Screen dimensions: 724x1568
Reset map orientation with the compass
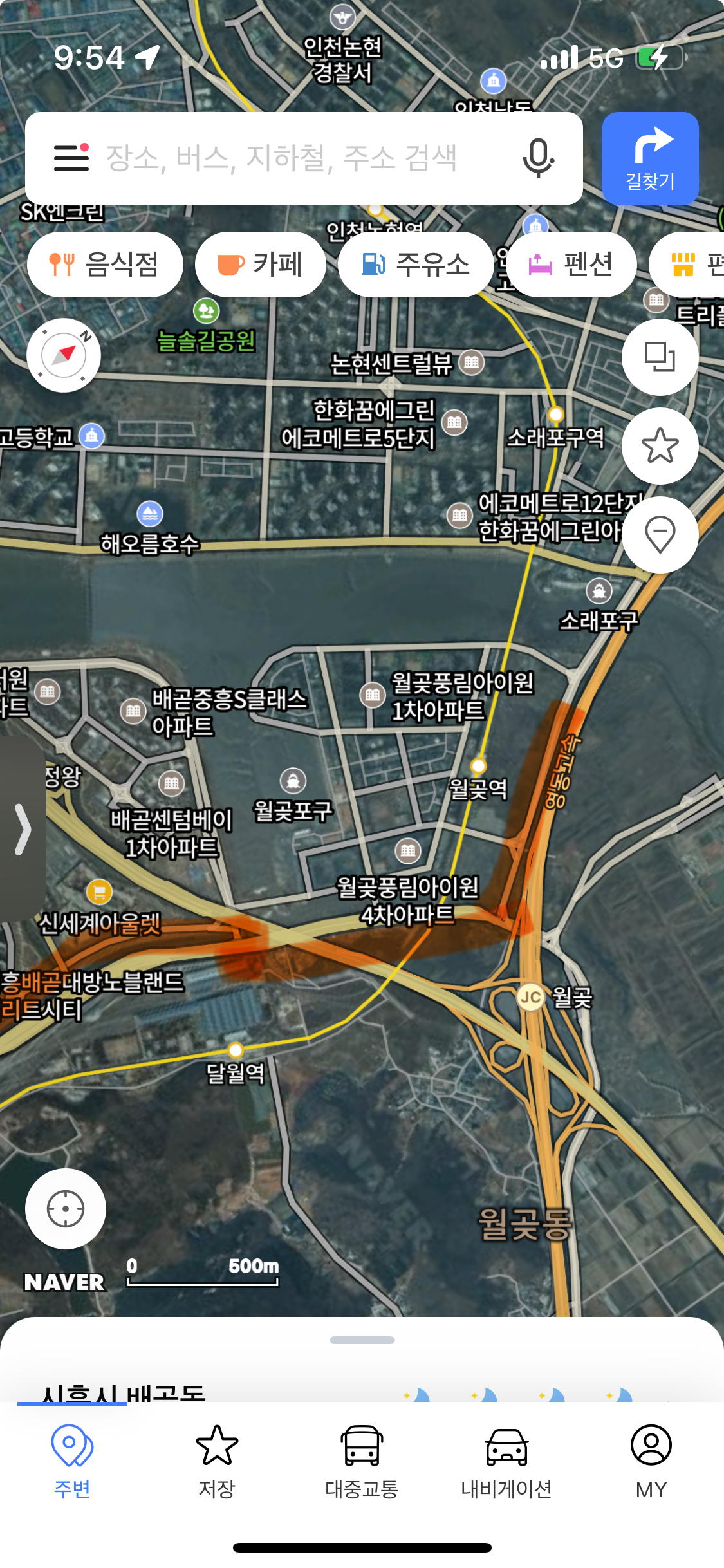[64, 355]
